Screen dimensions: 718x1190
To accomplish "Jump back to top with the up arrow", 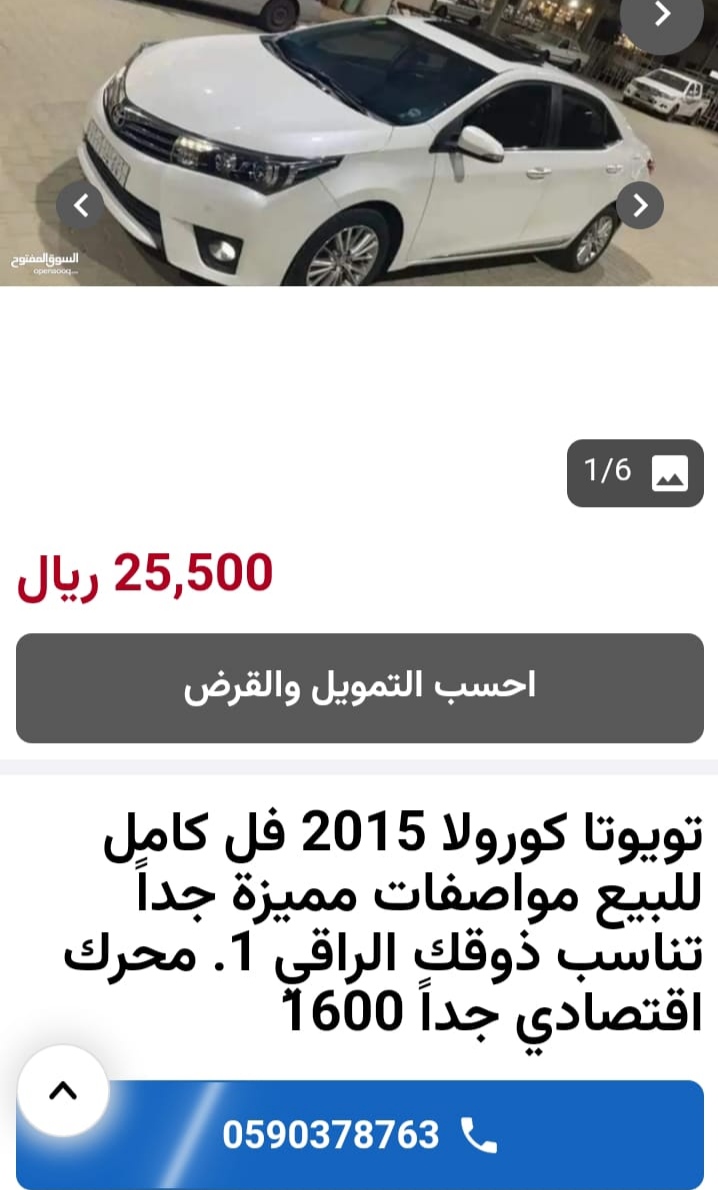I will [x=63, y=1091].
